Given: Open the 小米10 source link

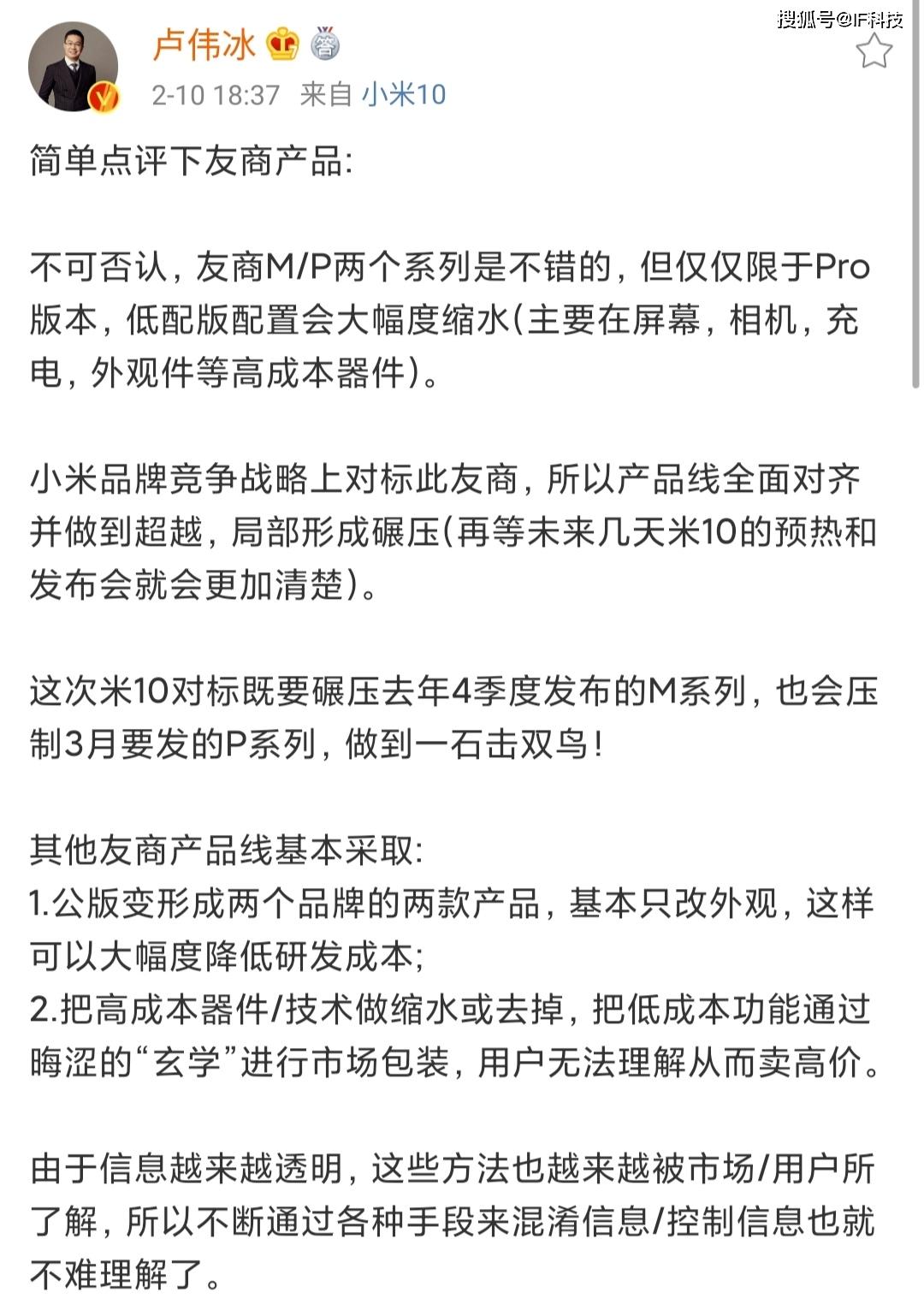Looking at the screenshot, I should 404,94.
